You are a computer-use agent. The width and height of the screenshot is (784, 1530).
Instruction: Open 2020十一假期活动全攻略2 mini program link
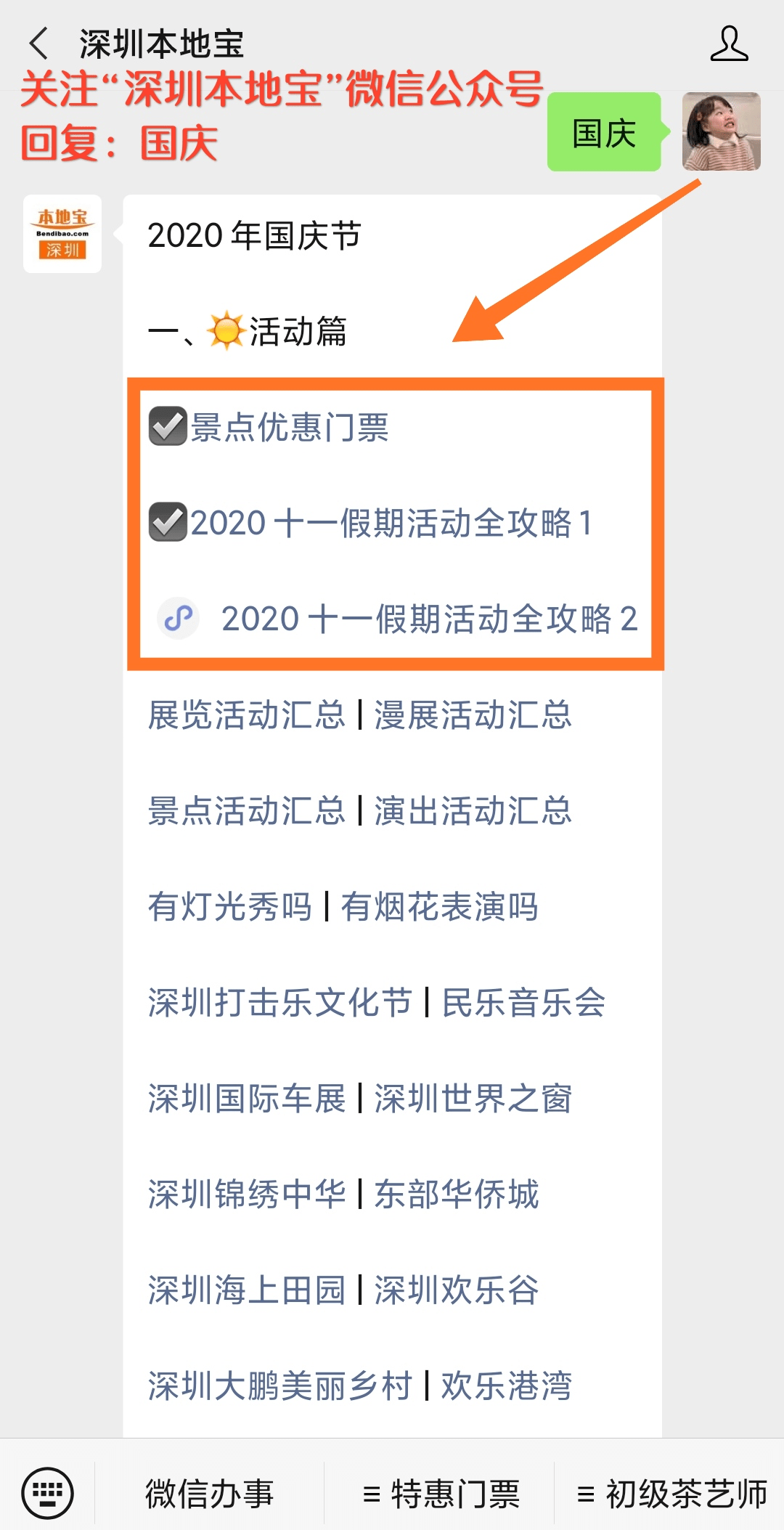coord(428,619)
